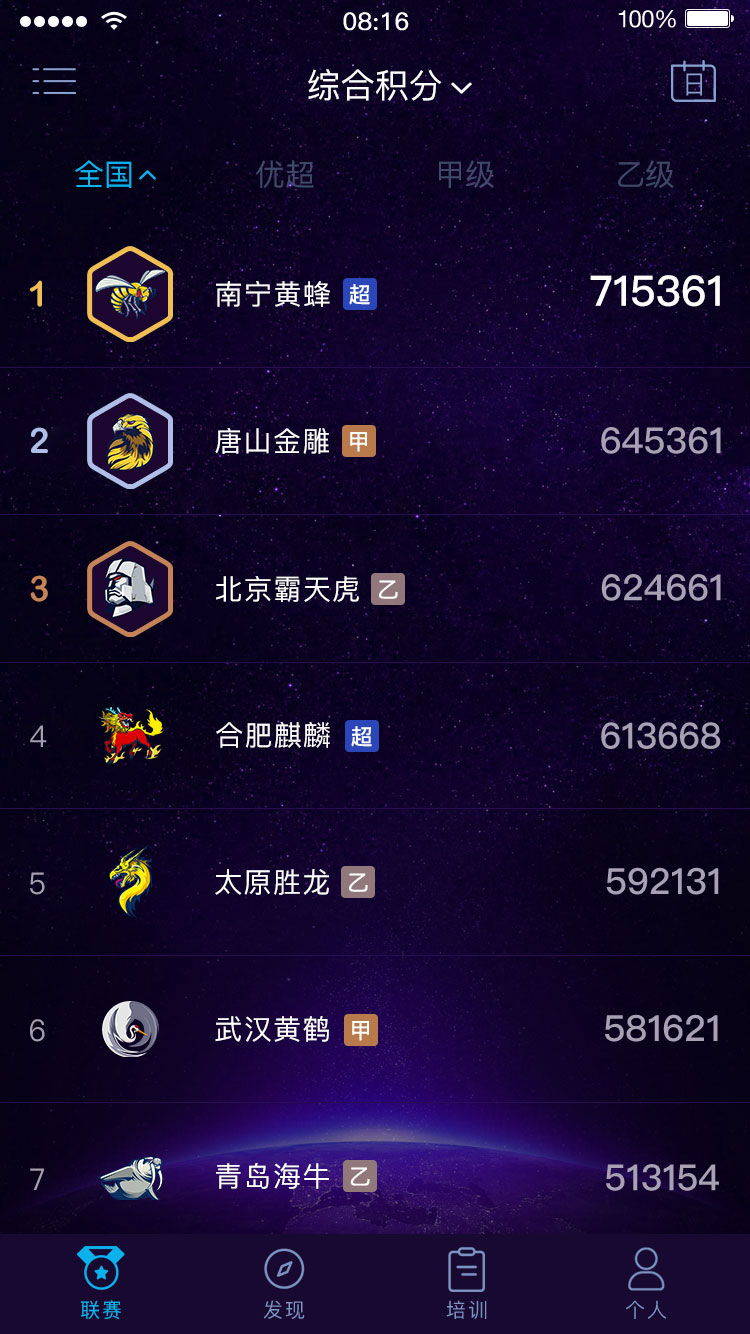750x1334 pixels.
Task: Open the hamburger menu
Action: tap(54, 82)
